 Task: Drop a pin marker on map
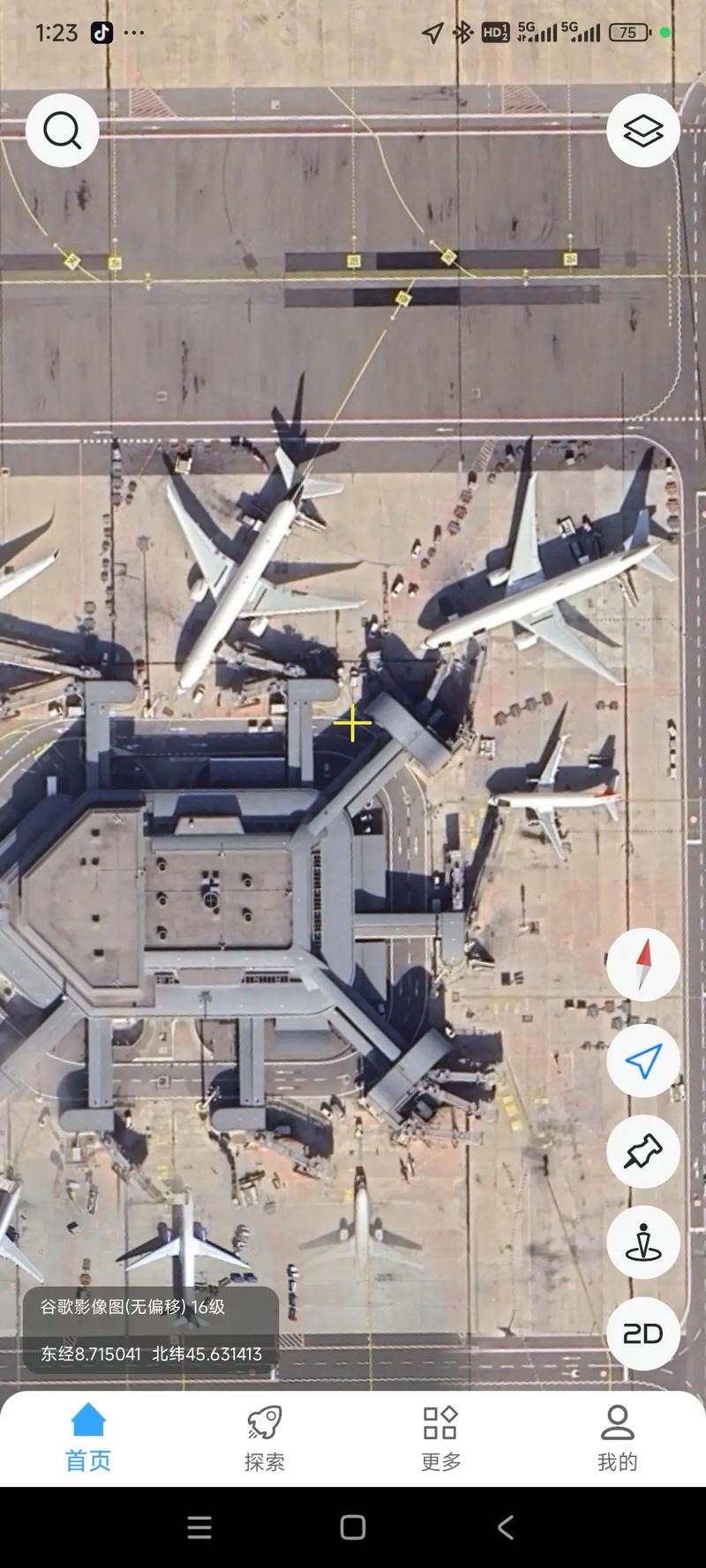tap(643, 1152)
